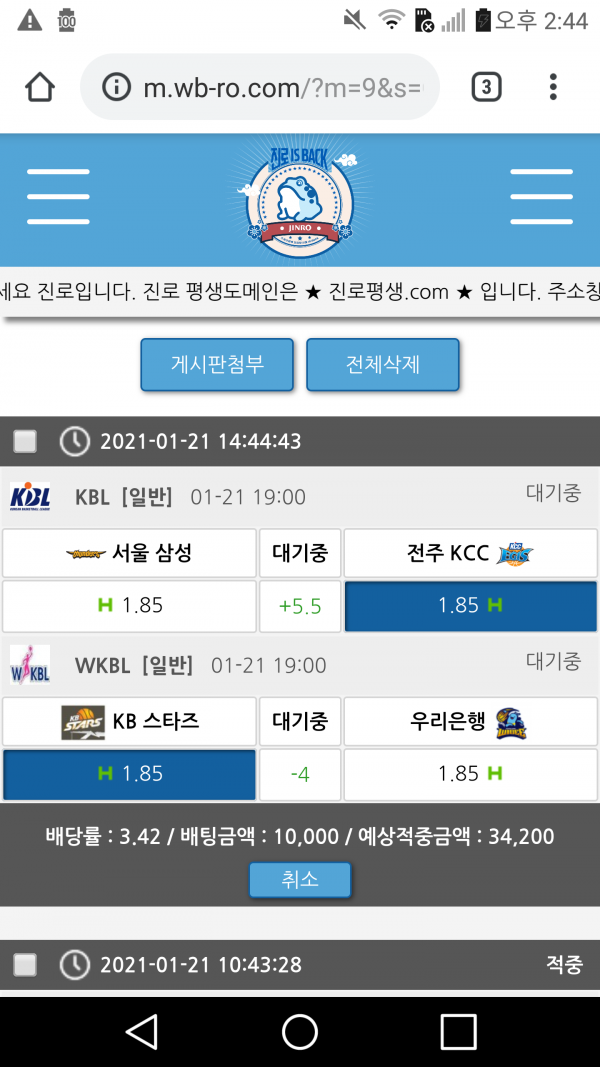Viewport: 600px width, 1067px height.
Task: Open the browser overflow menu
Action: (x=553, y=88)
